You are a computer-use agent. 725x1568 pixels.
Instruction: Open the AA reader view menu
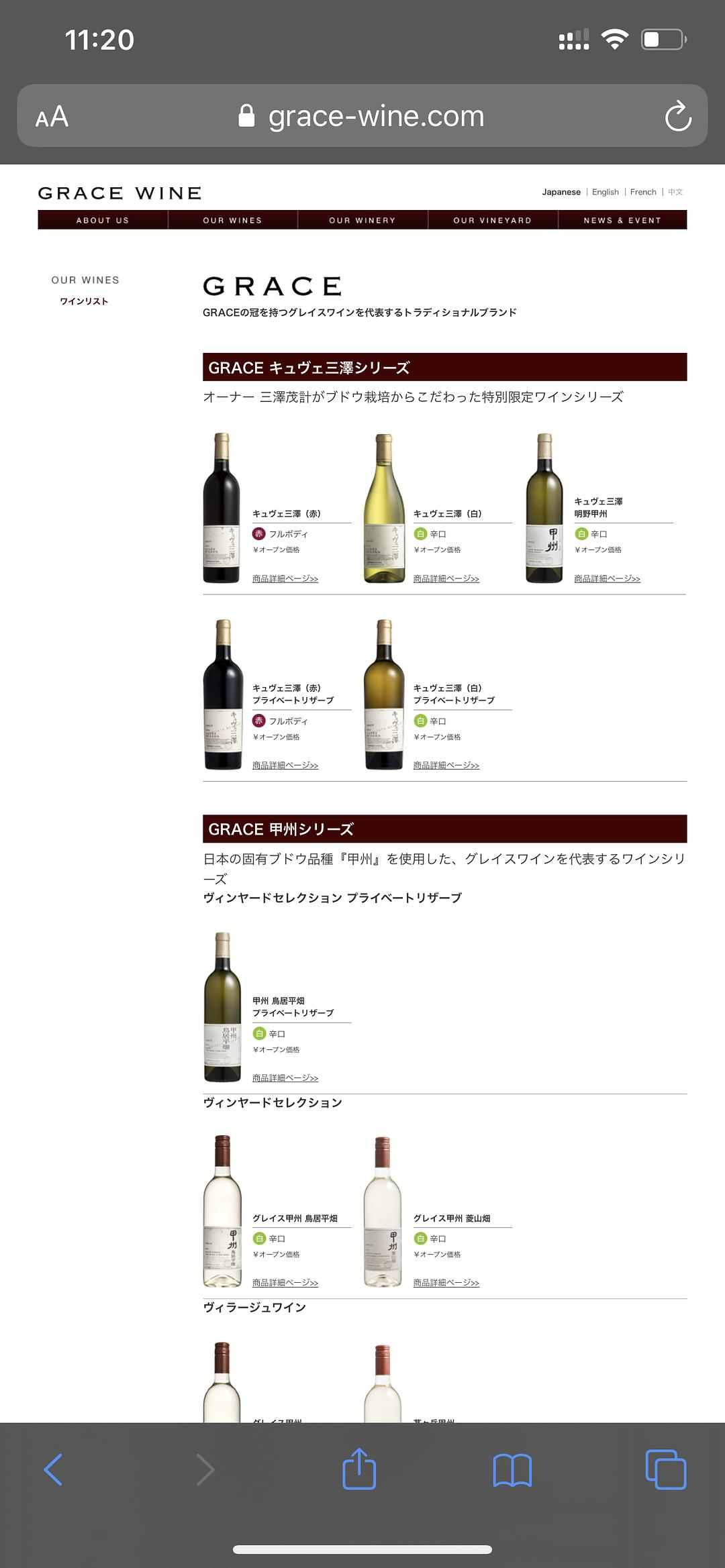tap(52, 116)
